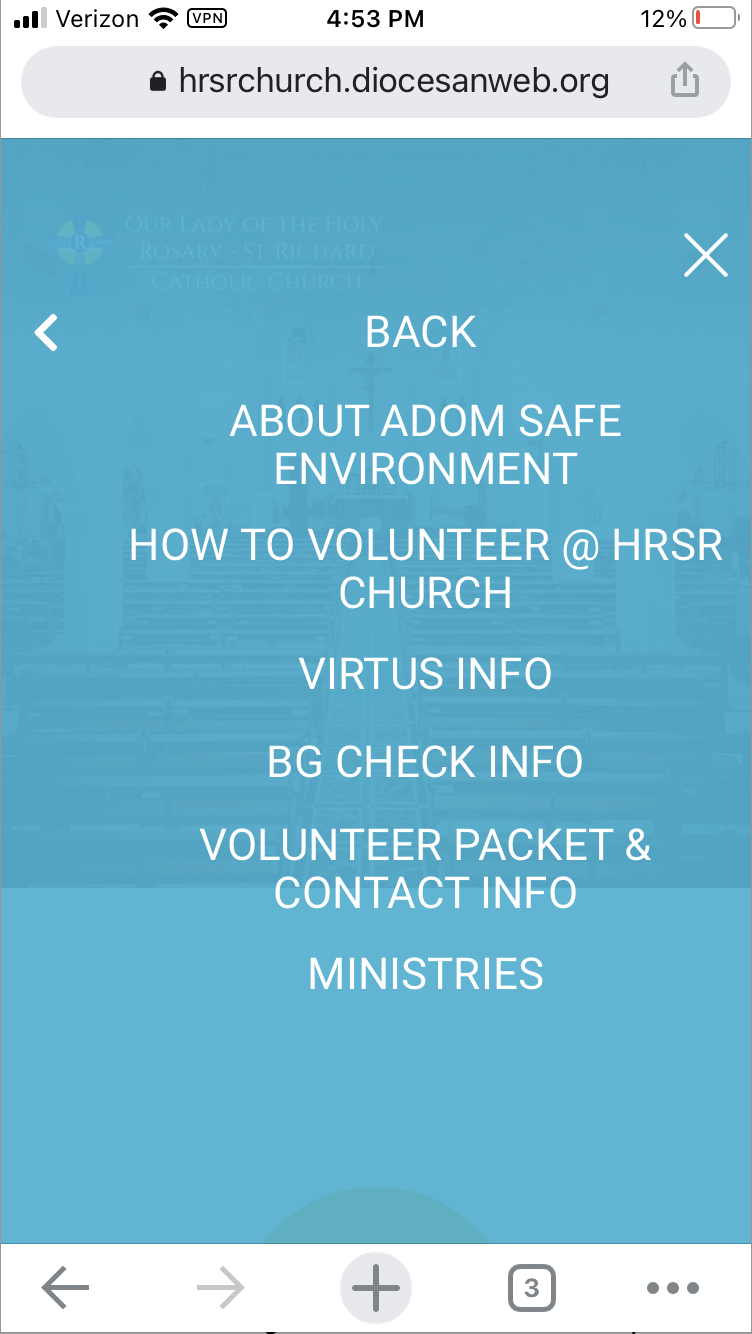Open Volunteer Packet & Contact Info

425,869
